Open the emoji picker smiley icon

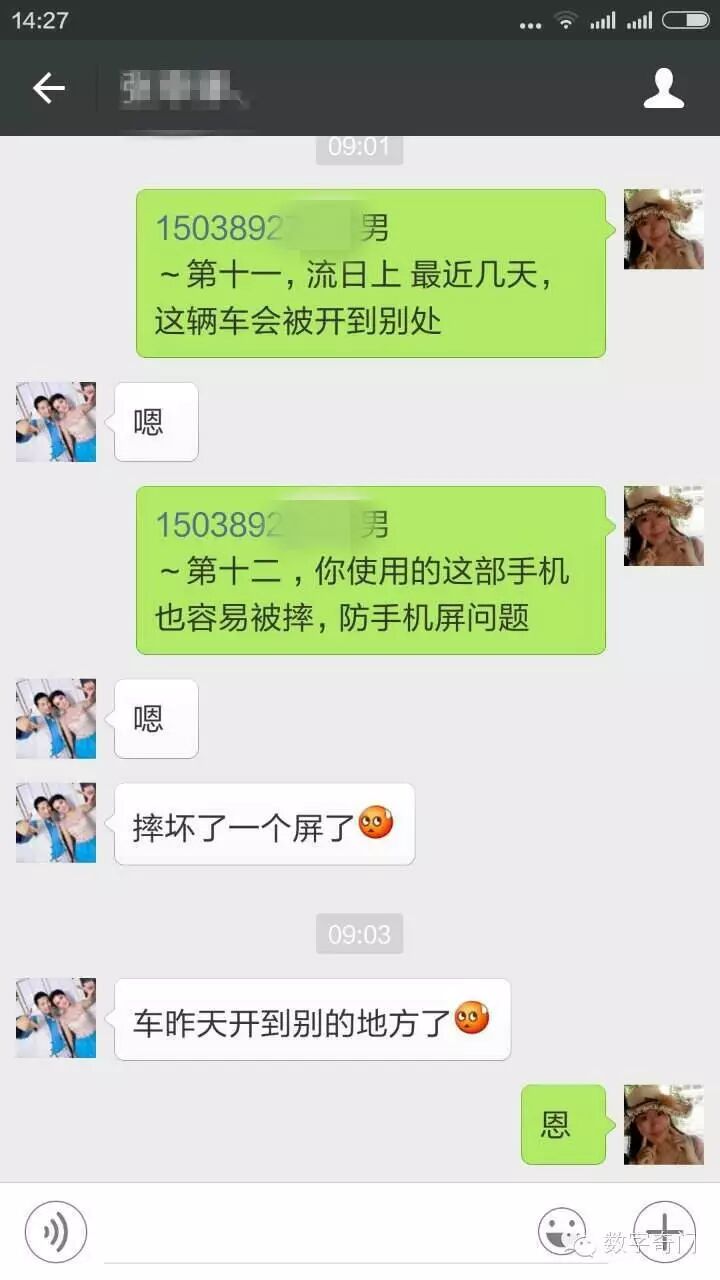coord(563,1231)
